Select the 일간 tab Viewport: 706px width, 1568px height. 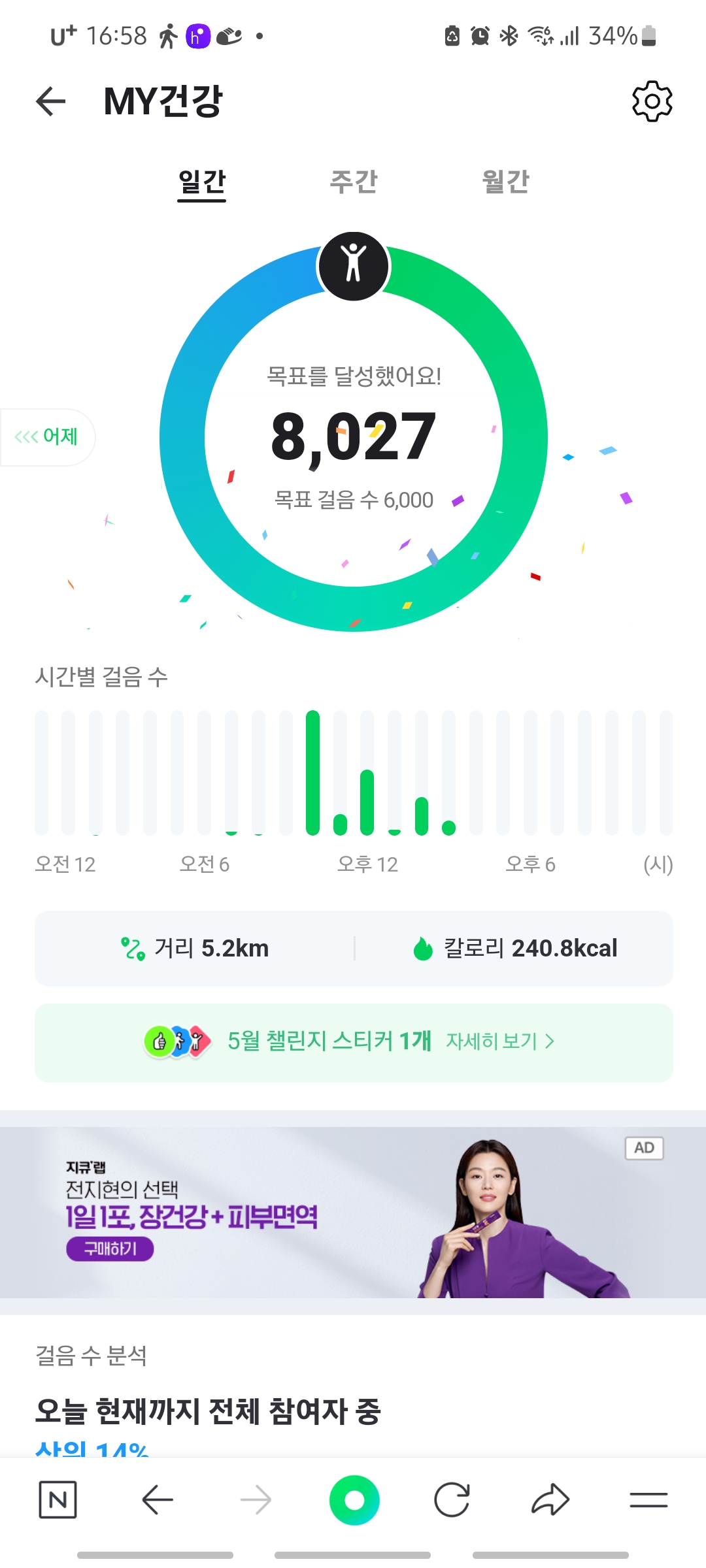coord(202,182)
